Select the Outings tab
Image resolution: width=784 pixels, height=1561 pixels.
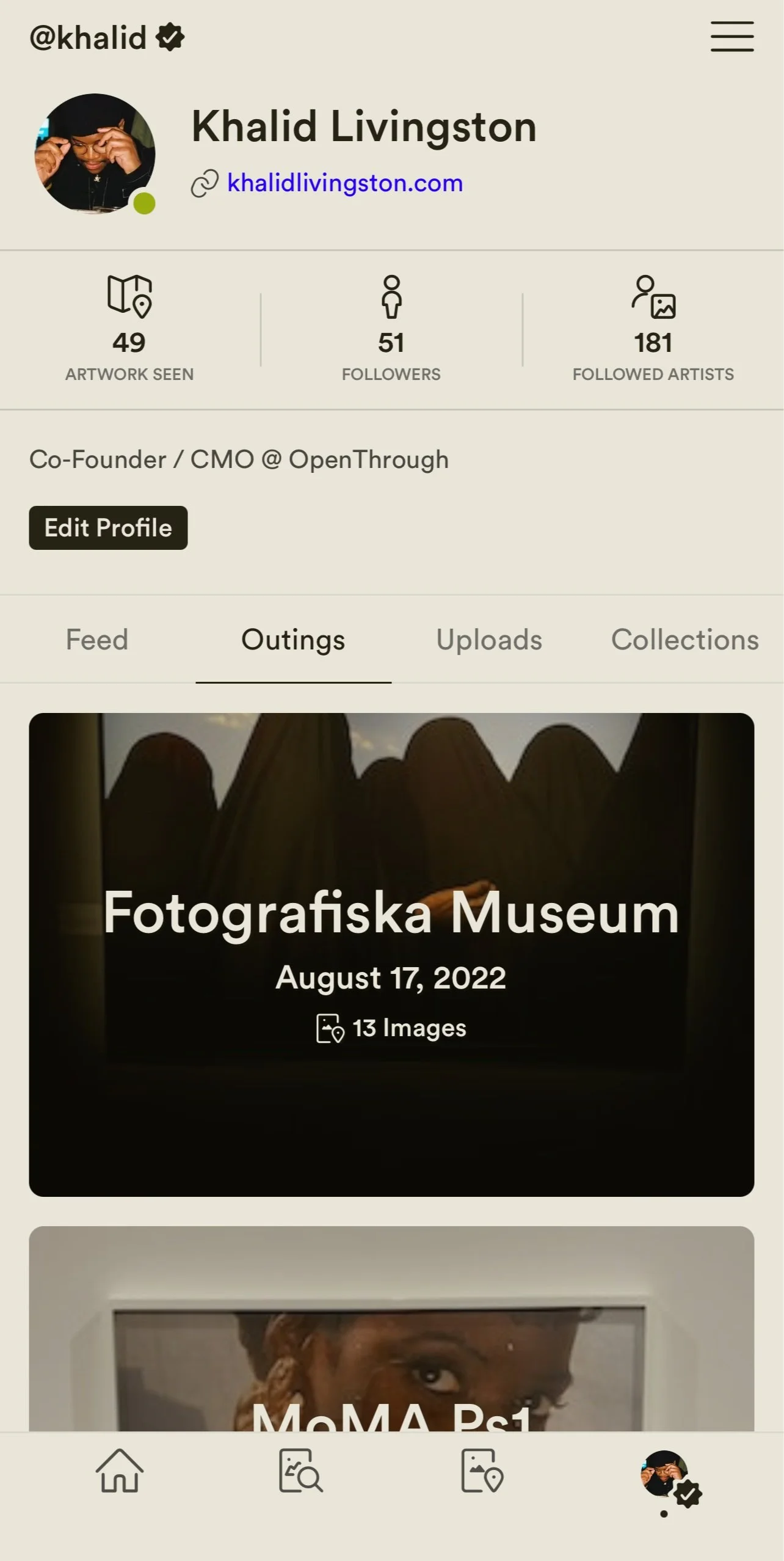pyautogui.click(x=293, y=640)
